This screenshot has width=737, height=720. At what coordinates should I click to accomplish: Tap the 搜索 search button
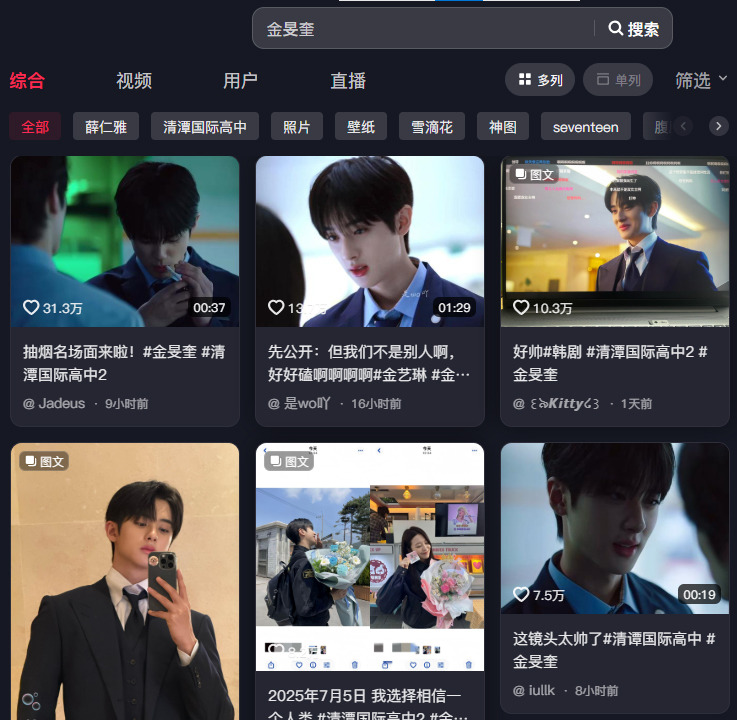(634, 29)
